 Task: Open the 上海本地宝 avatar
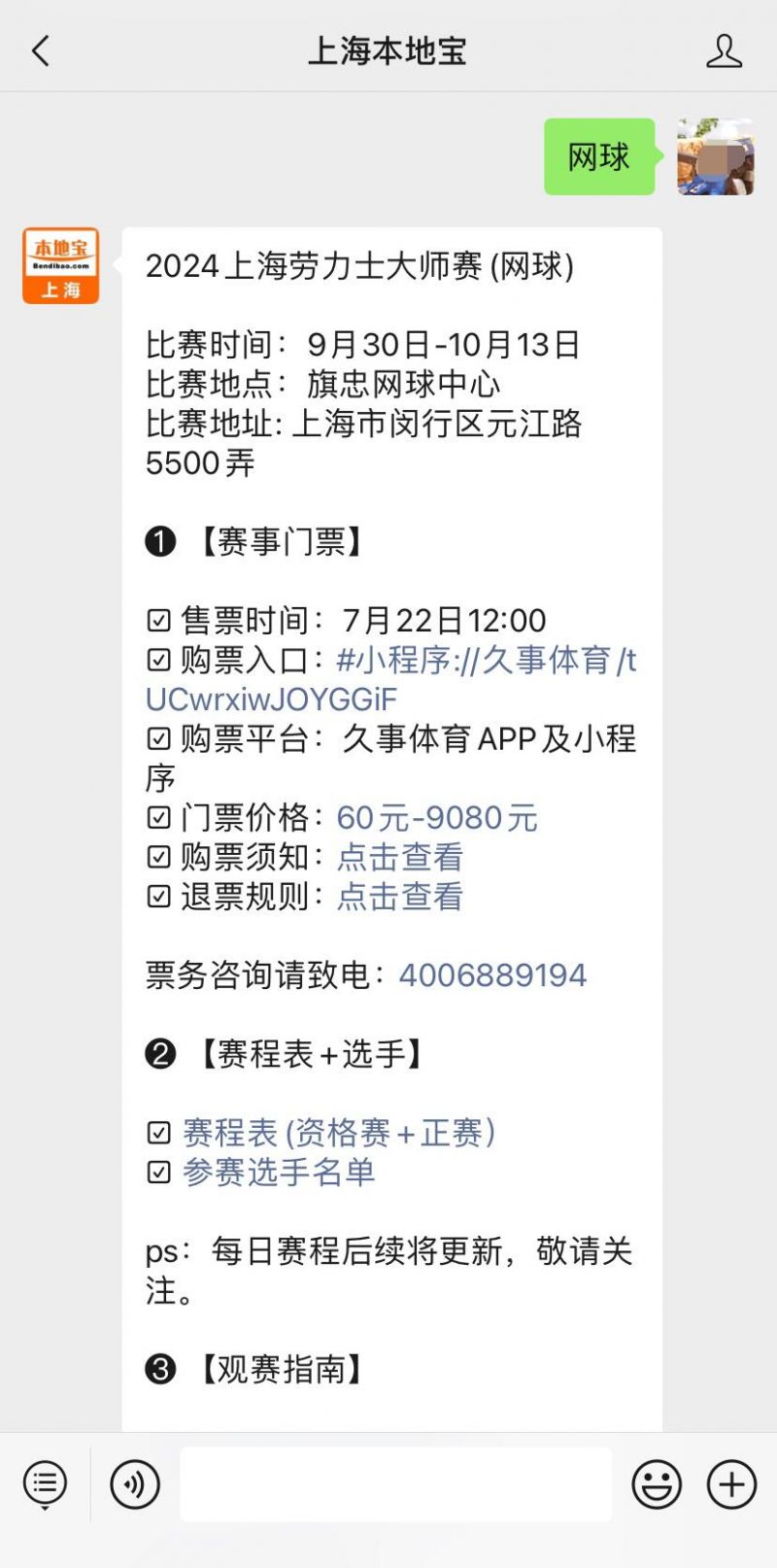click(61, 266)
